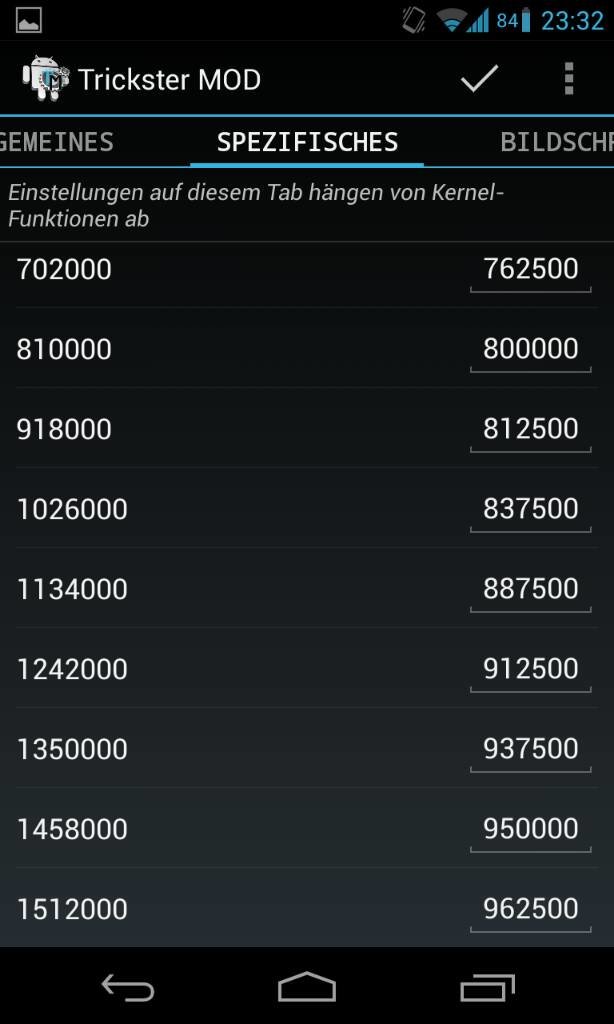614x1024 pixels.
Task: Switch to the Allgemeines tab
Action: [x=57, y=142]
